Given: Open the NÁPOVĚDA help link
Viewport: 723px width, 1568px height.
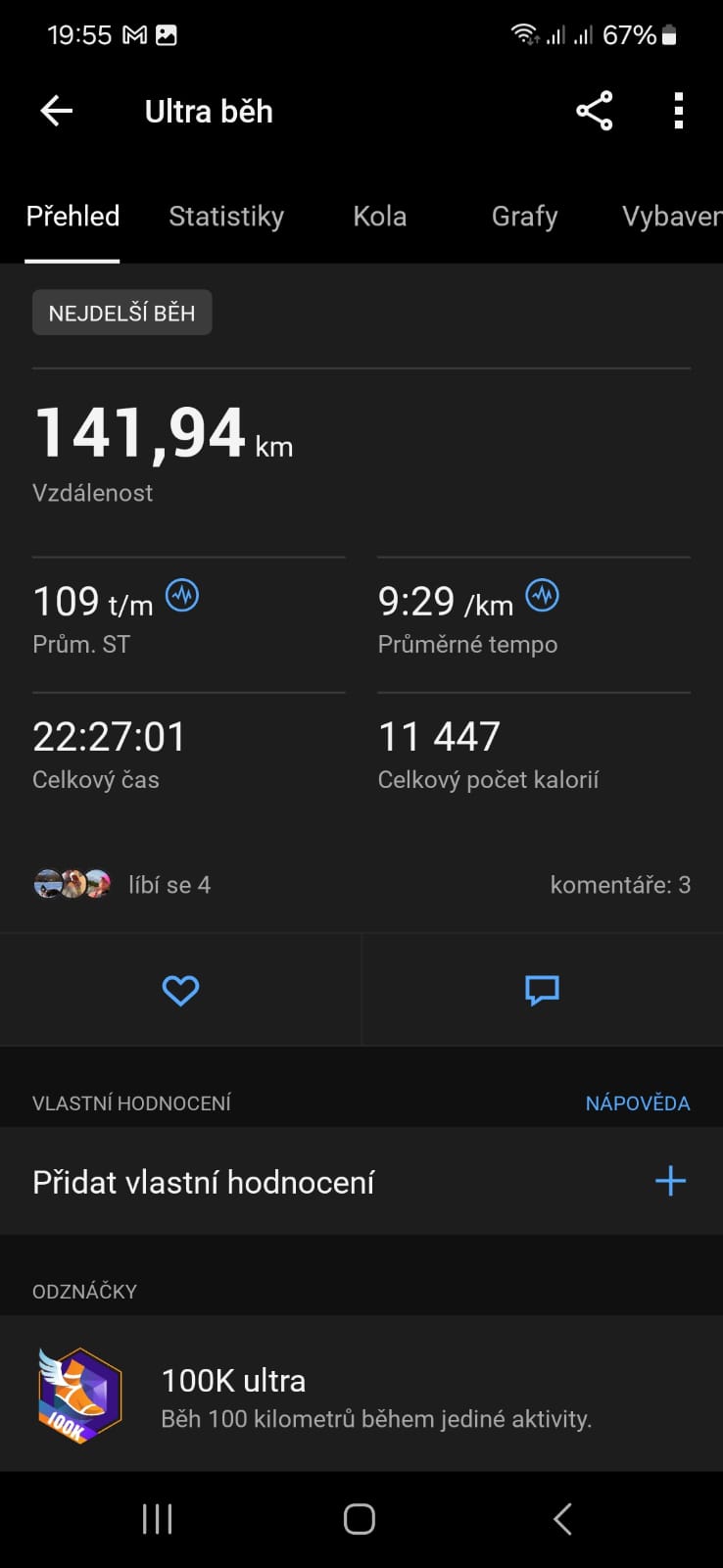Looking at the screenshot, I should point(637,1103).
